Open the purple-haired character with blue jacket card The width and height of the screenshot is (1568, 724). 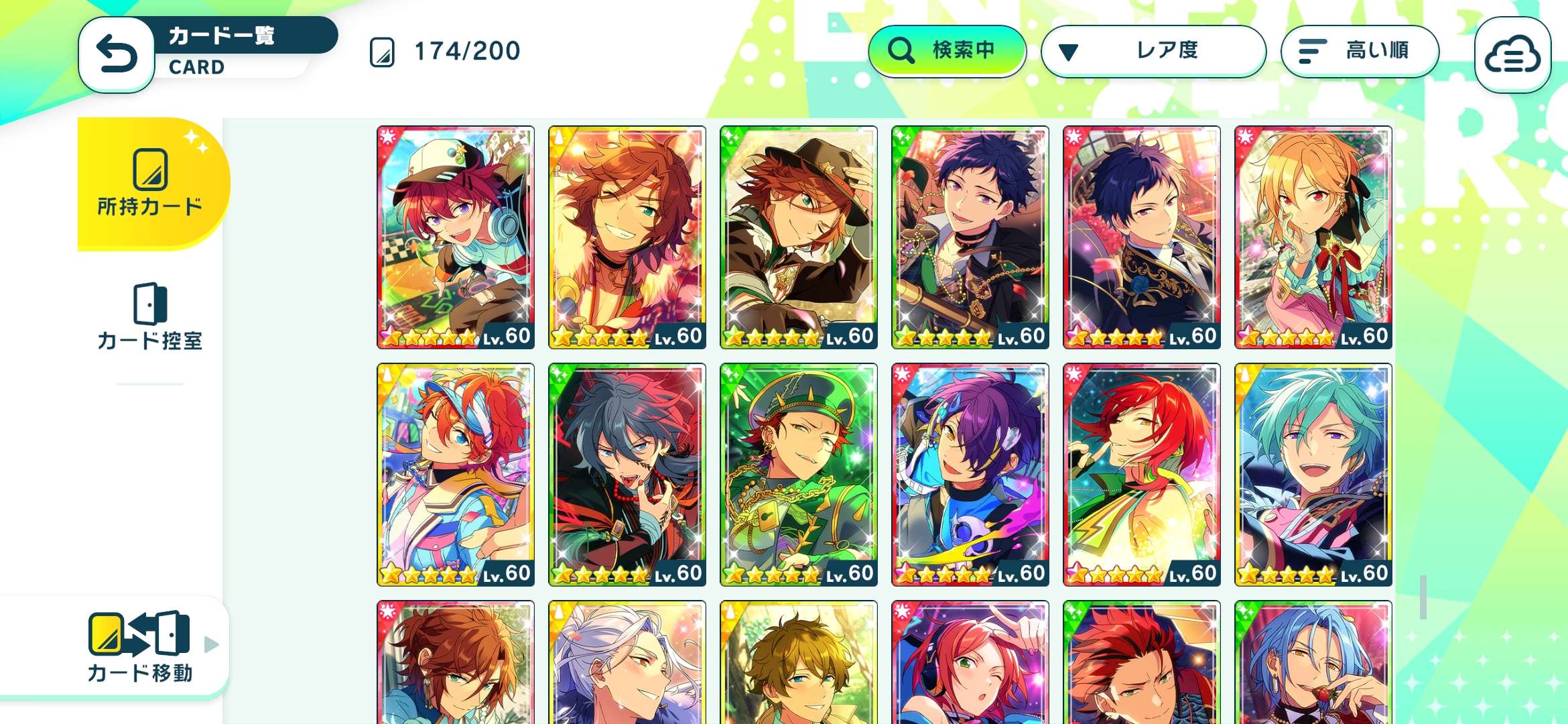click(x=970, y=475)
